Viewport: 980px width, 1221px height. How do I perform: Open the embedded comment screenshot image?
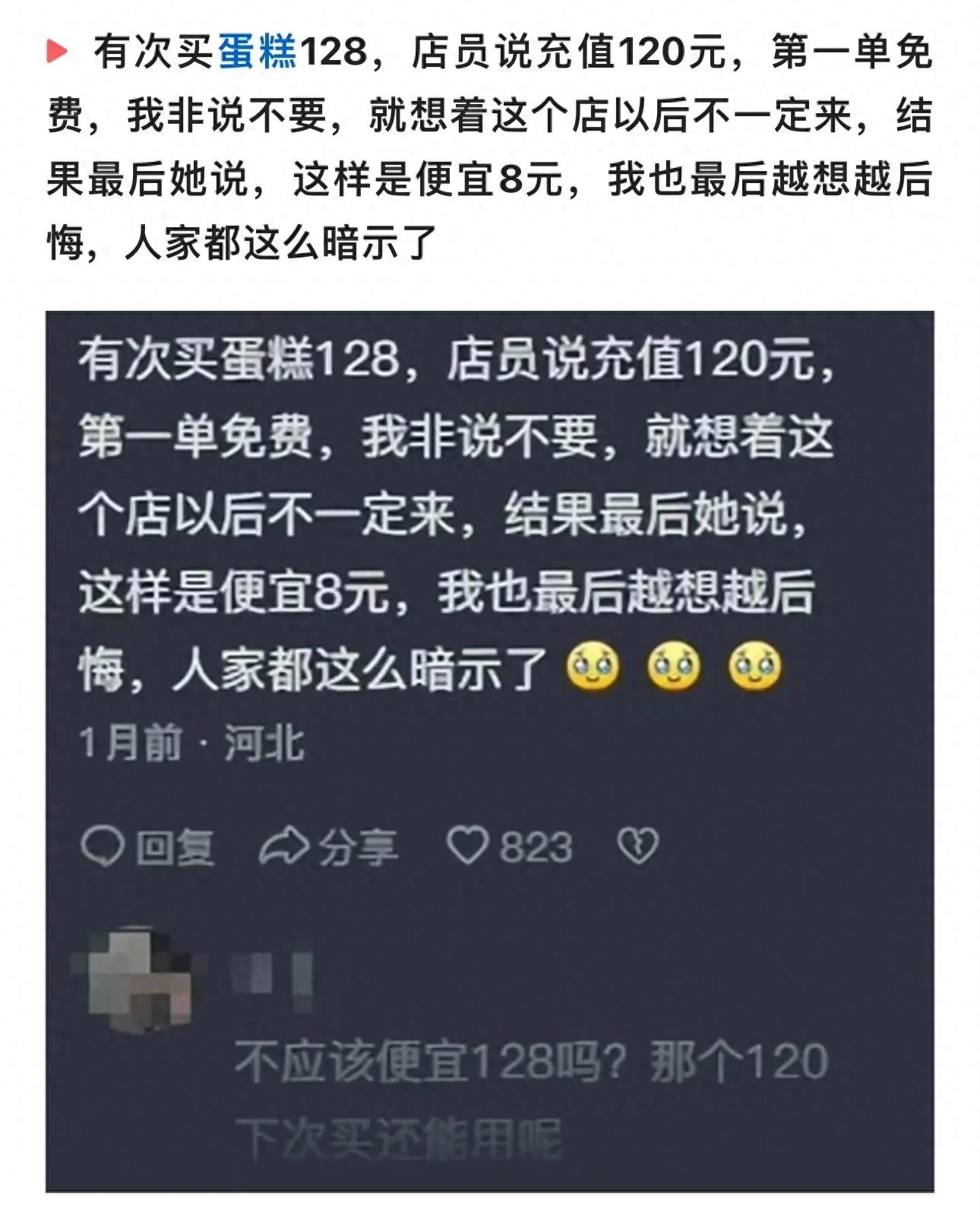coord(489,751)
